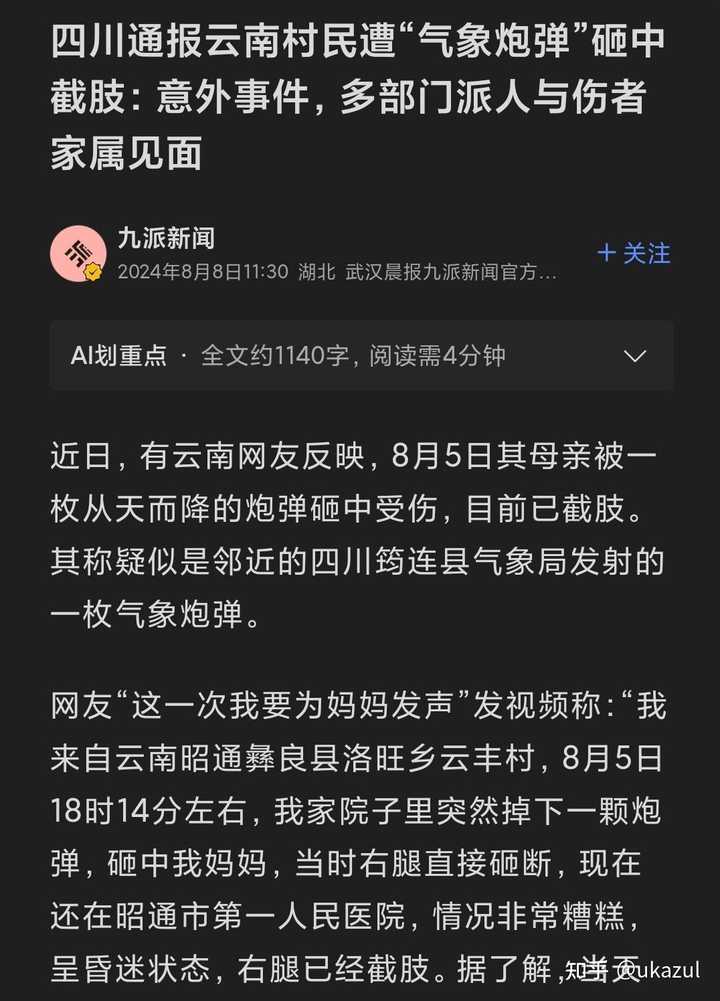Expand the AI划重点 summary panel
The width and height of the screenshot is (720, 1001).
tap(634, 356)
